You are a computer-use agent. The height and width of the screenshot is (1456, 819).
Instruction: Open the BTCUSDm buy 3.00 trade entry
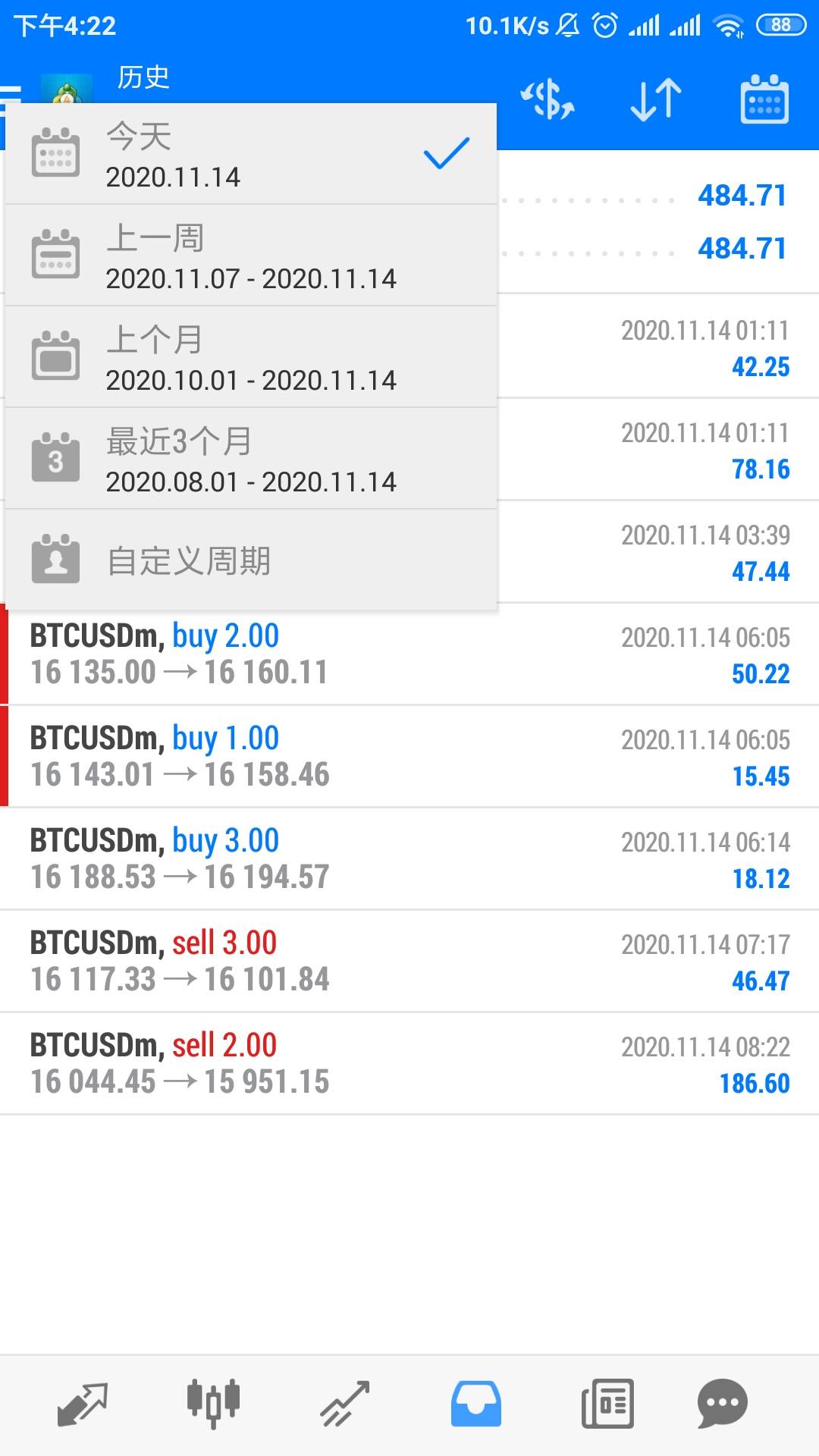409,857
